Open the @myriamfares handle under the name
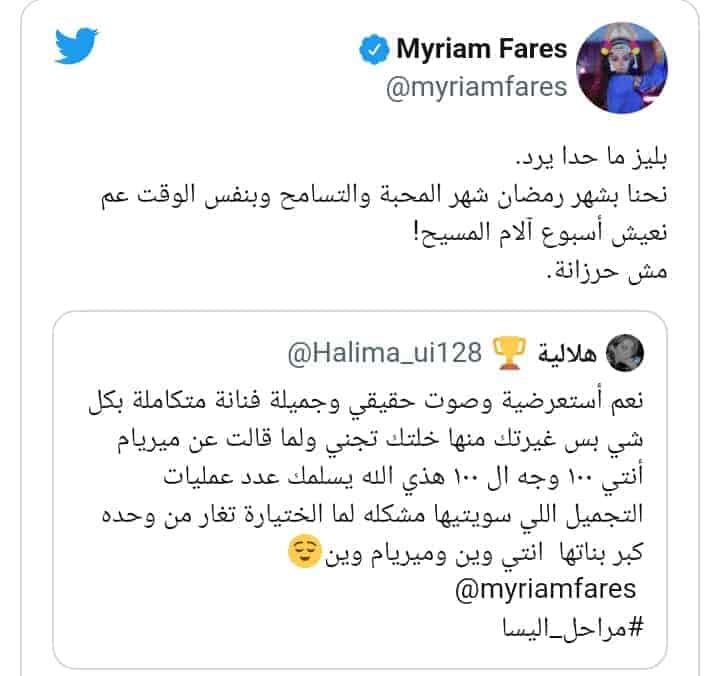The height and width of the screenshot is (676, 720). (x=479, y=87)
